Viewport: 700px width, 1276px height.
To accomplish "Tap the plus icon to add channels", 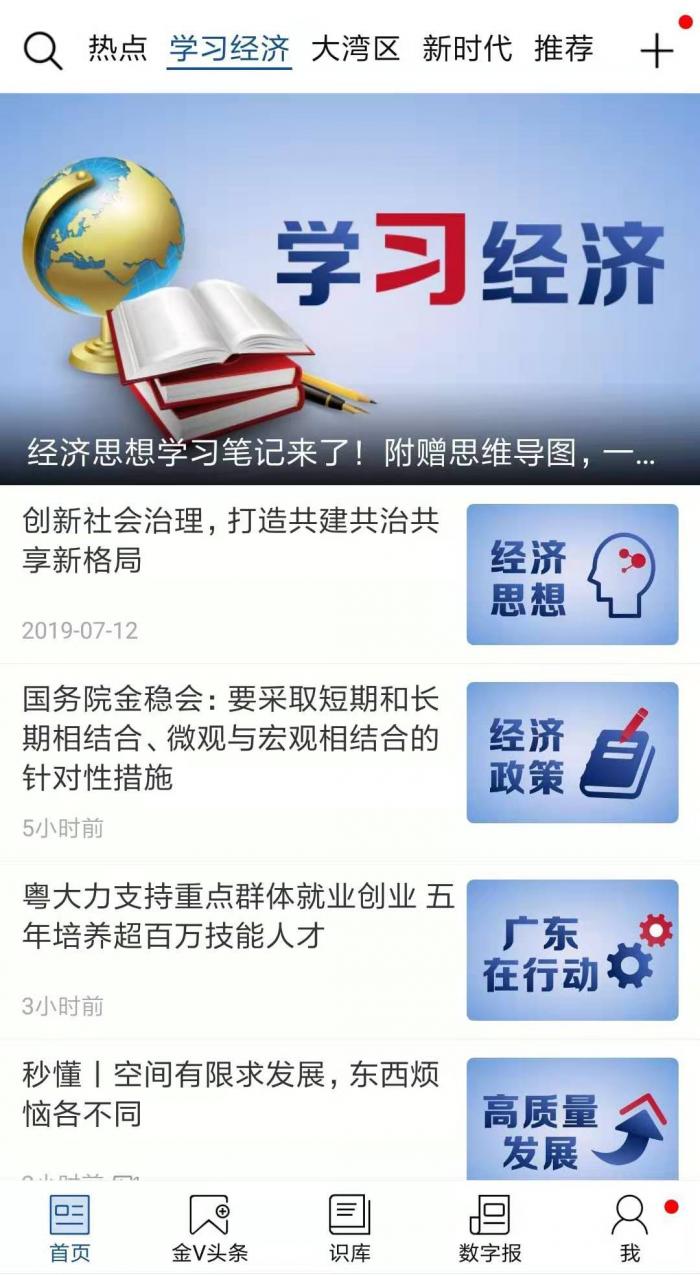I will pyautogui.click(x=656, y=50).
